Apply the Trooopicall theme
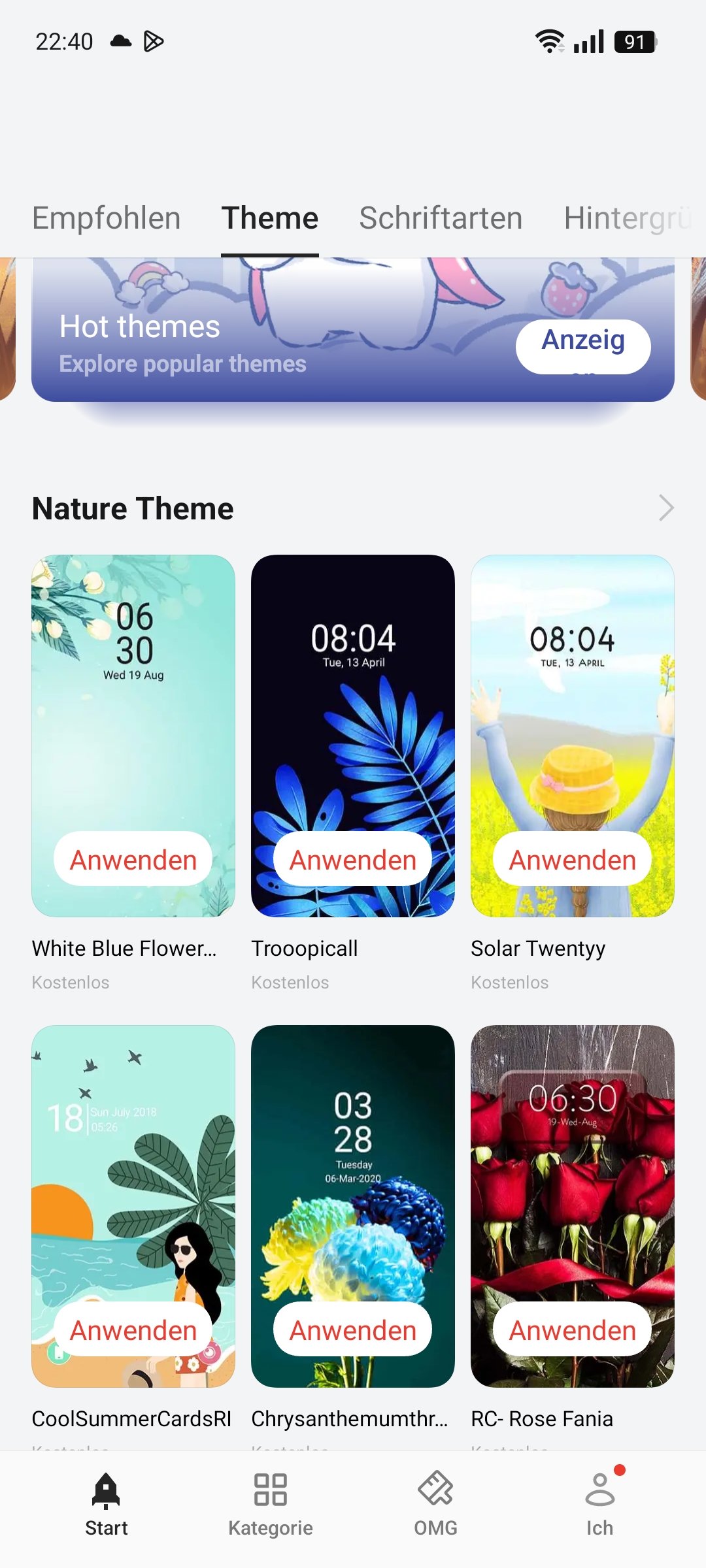Screen dimensions: 706x1568 point(353,860)
